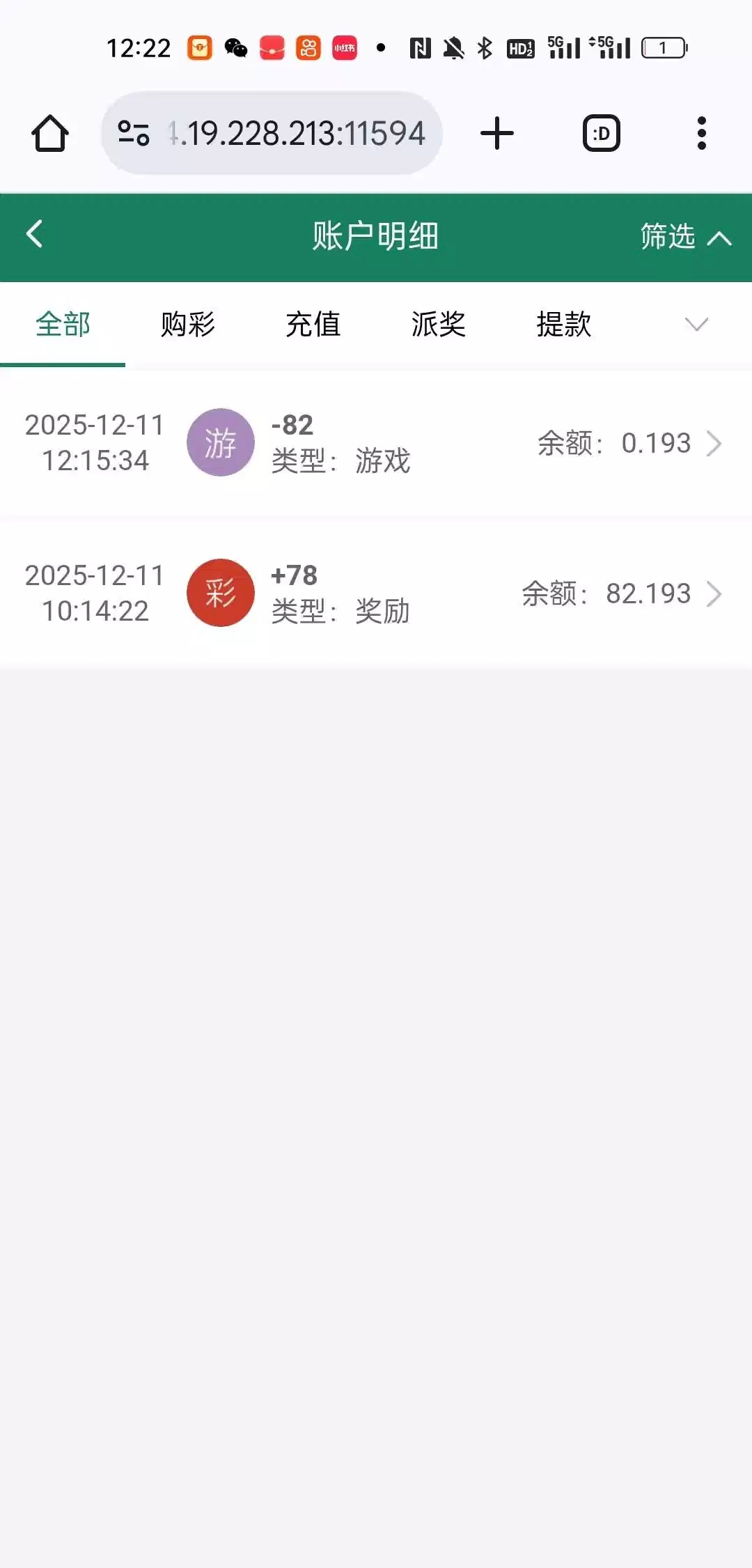The height and width of the screenshot is (1568, 752).
Task: Open the +78 奖励 transaction record
Action: click(x=376, y=593)
